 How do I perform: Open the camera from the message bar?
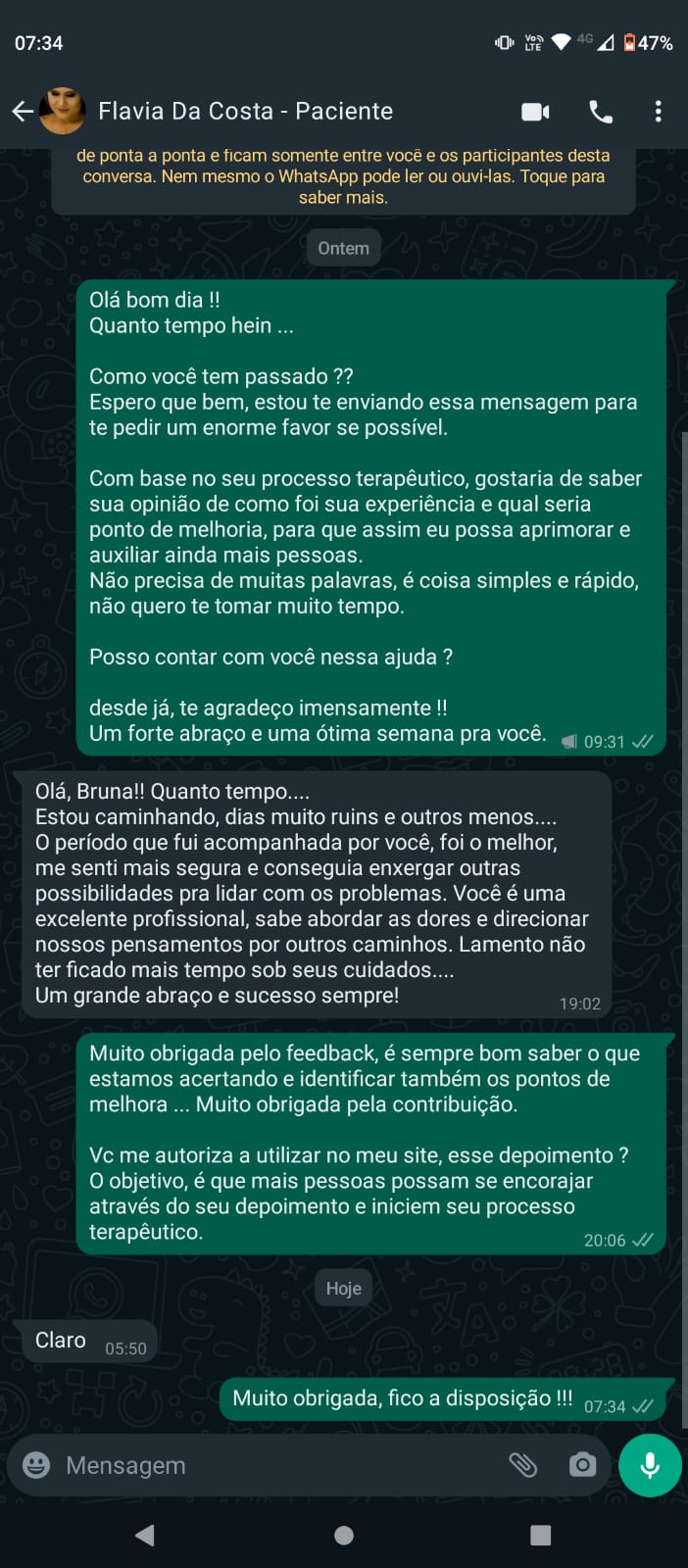point(582,1465)
